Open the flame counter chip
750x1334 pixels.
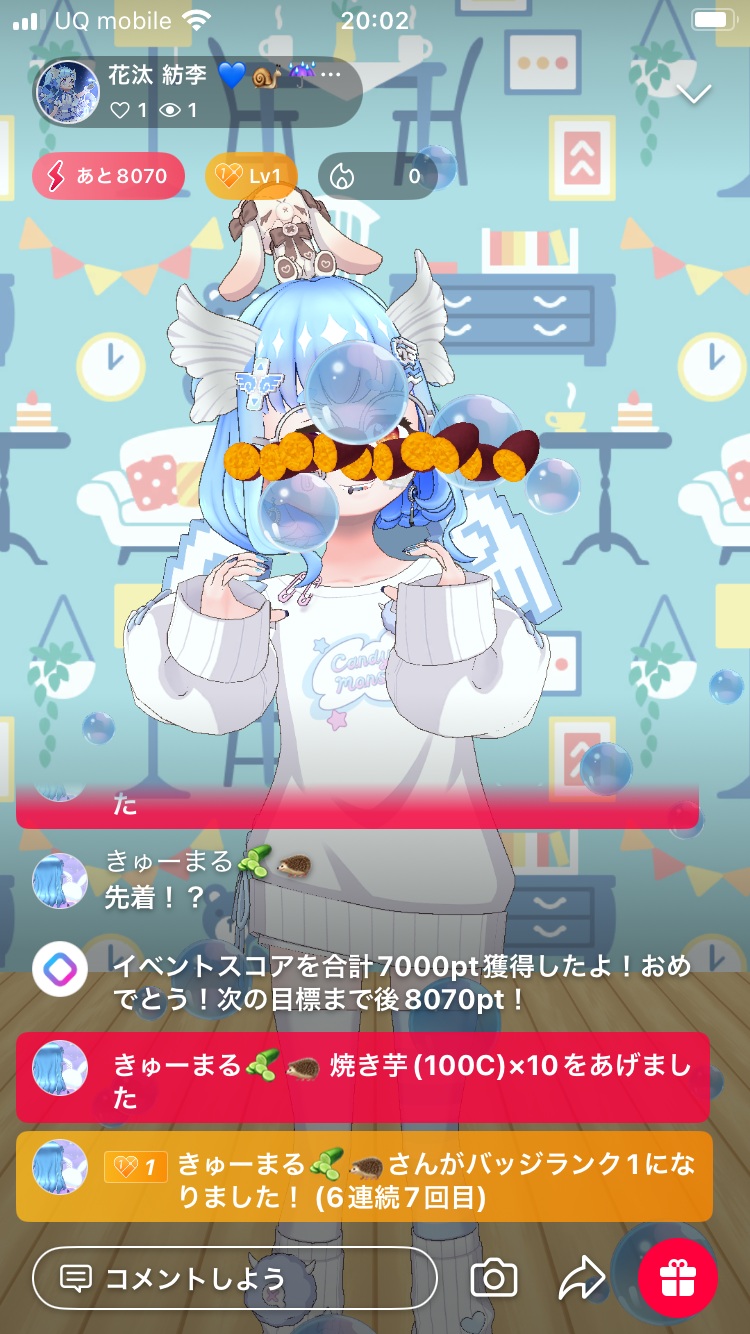378,177
